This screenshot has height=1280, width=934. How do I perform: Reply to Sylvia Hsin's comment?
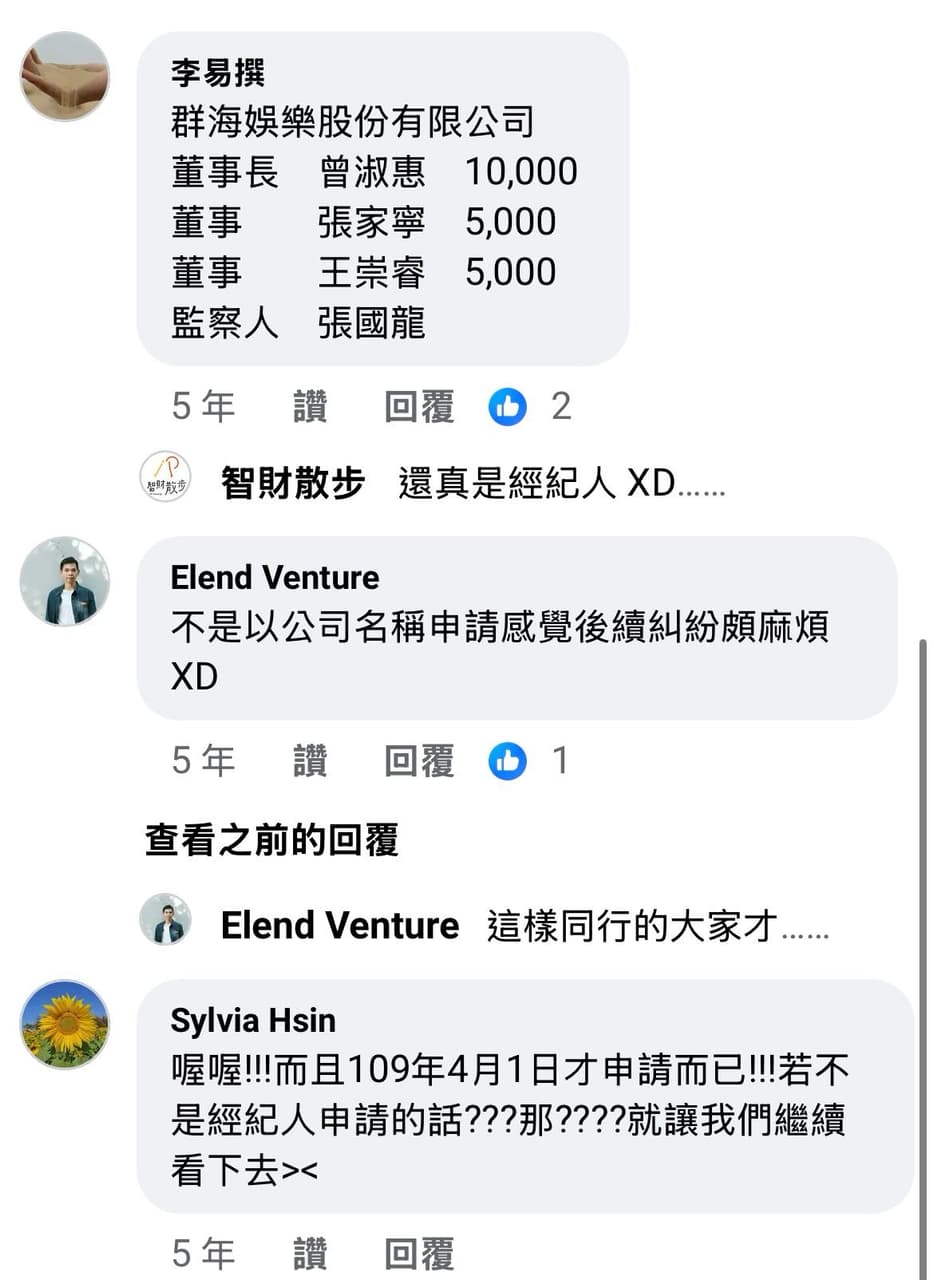(x=419, y=1253)
